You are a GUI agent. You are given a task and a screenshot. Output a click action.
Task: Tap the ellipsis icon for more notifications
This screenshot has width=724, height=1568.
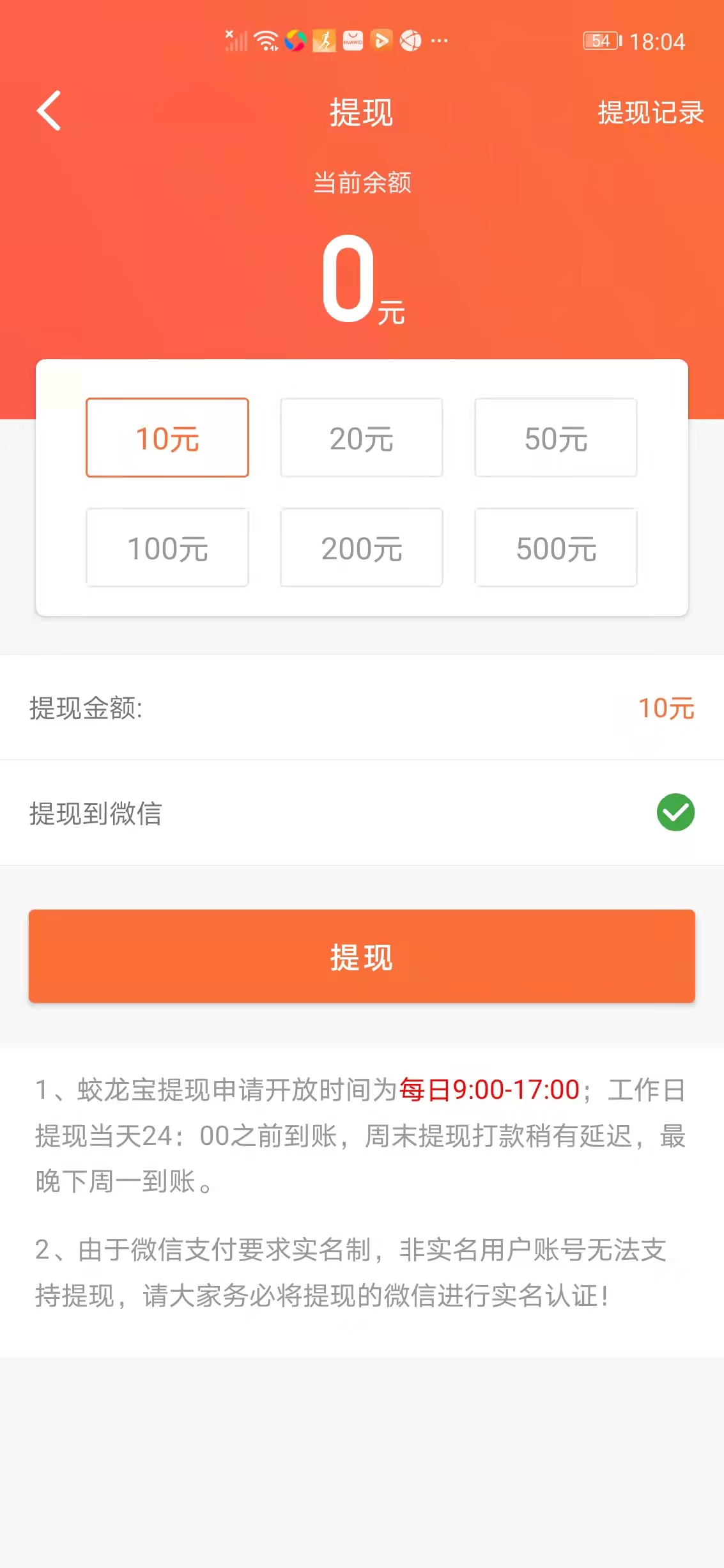point(438,41)
